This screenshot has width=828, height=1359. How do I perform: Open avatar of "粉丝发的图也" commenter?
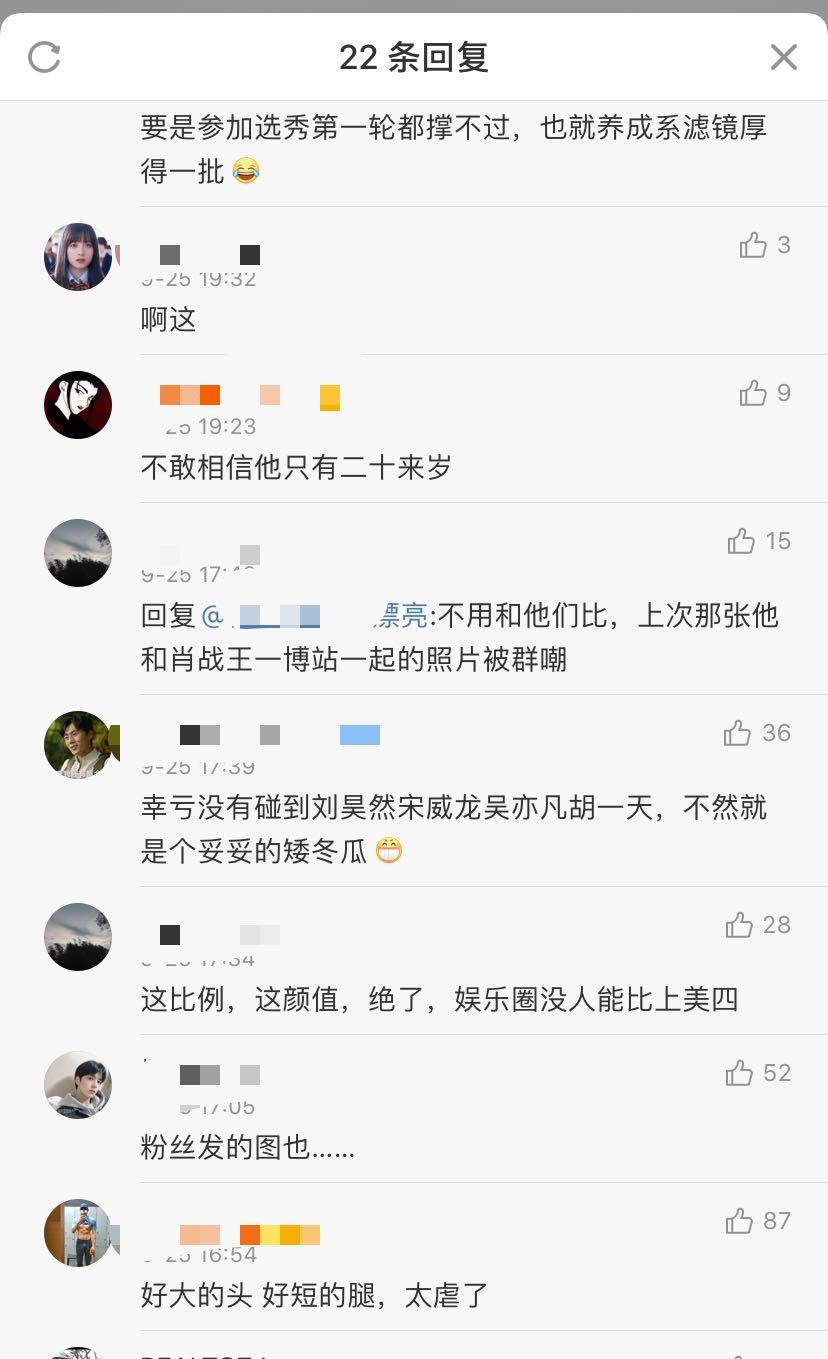point(78,1085)
